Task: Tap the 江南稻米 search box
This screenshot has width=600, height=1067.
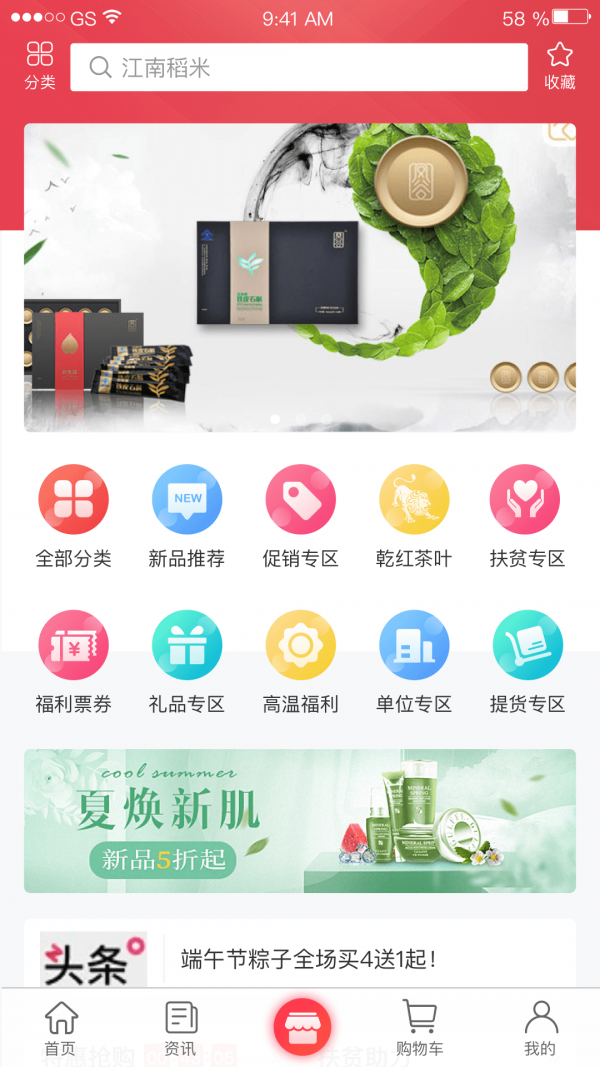Action: point(298,68)
